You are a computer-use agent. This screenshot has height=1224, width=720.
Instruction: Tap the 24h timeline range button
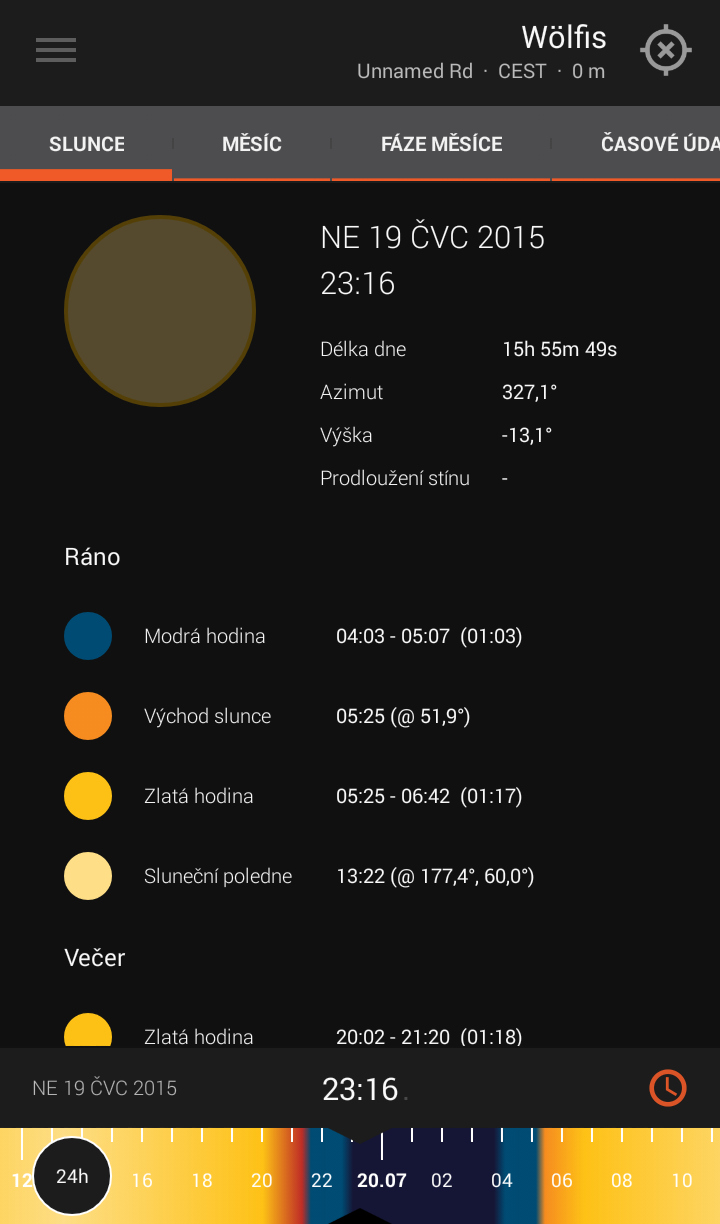pyautogui.click(x=72, y=1176)
